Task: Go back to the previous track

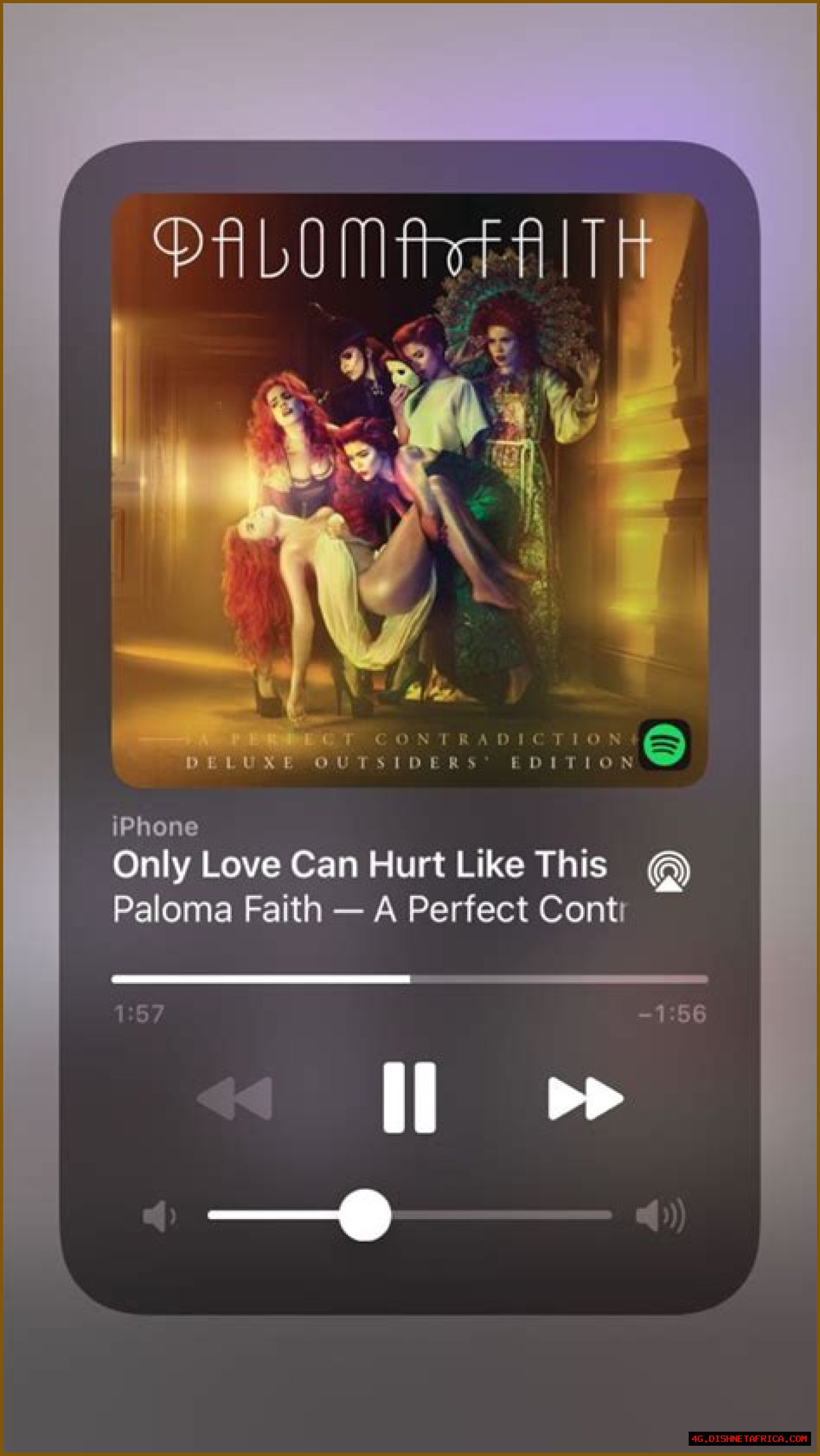Action: [x=235, y=1099]
